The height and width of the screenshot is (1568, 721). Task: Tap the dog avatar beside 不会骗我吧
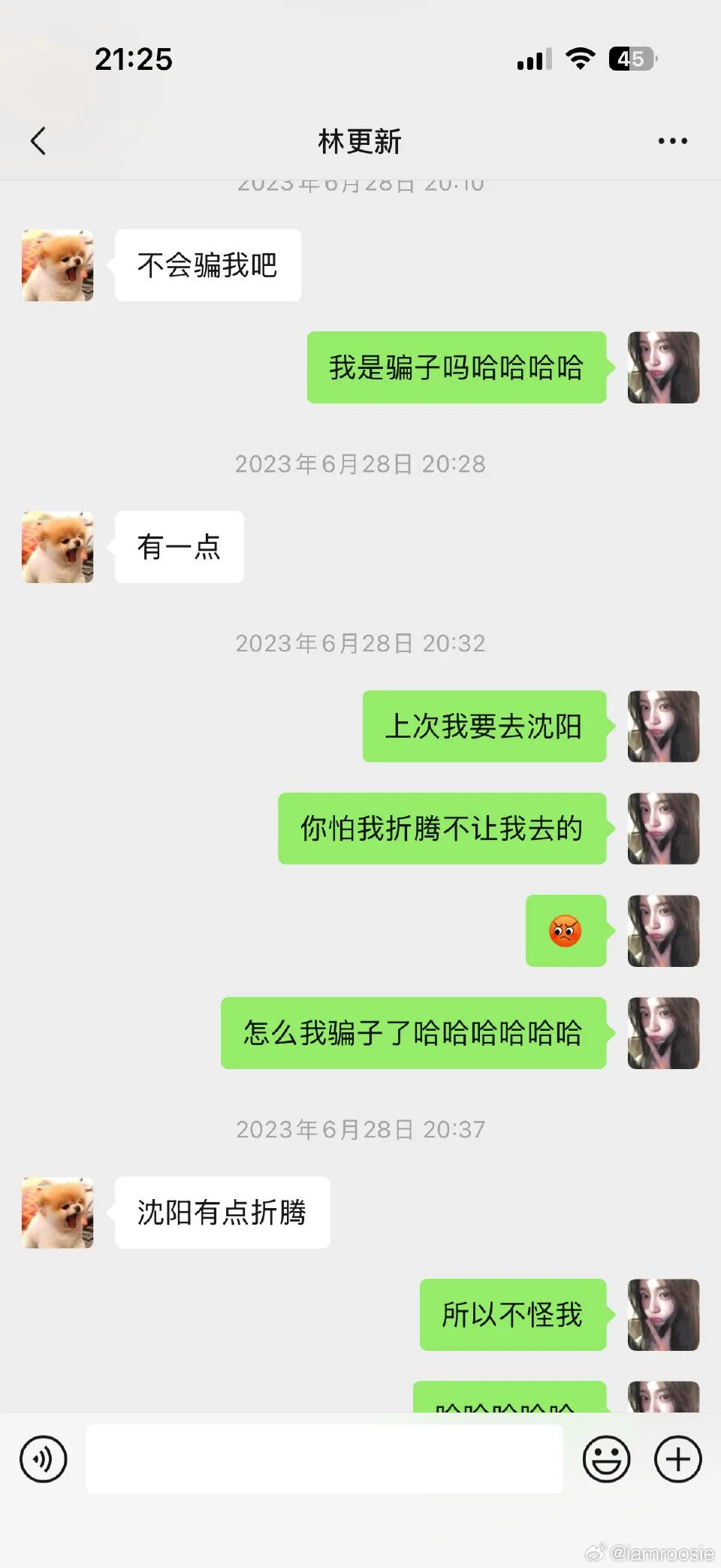click(58, 265)
